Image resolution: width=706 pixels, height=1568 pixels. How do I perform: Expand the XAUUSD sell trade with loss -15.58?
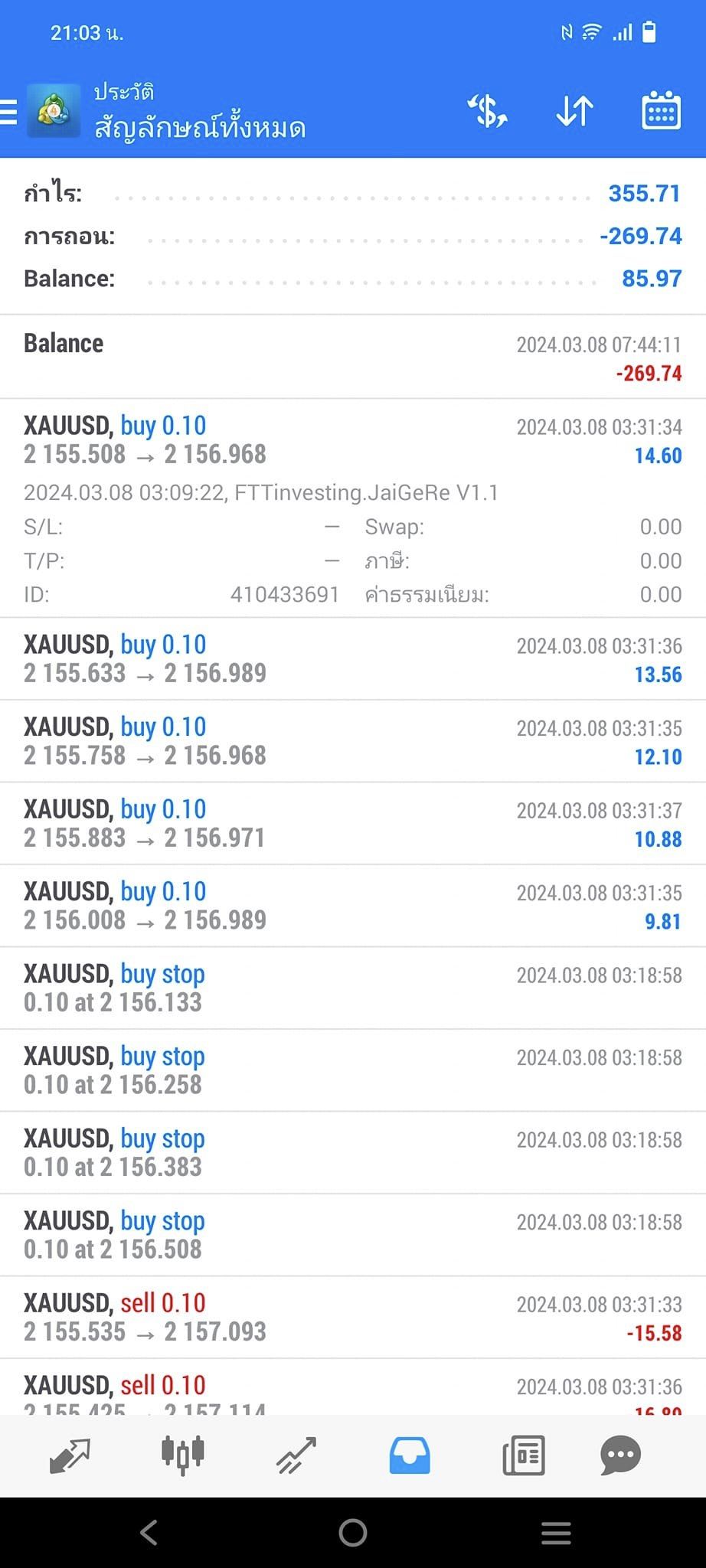coord(353,1317)
